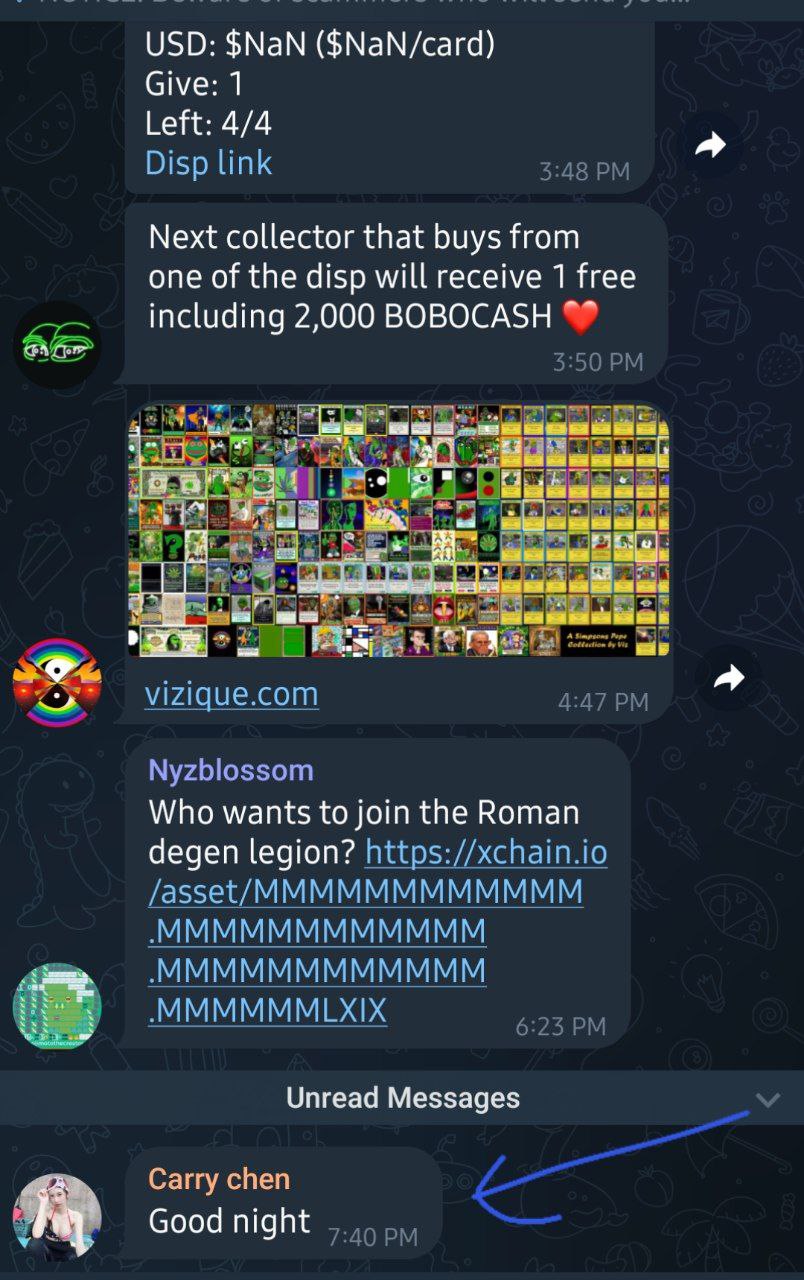Forward the vizique.com message

click(729, 678)
